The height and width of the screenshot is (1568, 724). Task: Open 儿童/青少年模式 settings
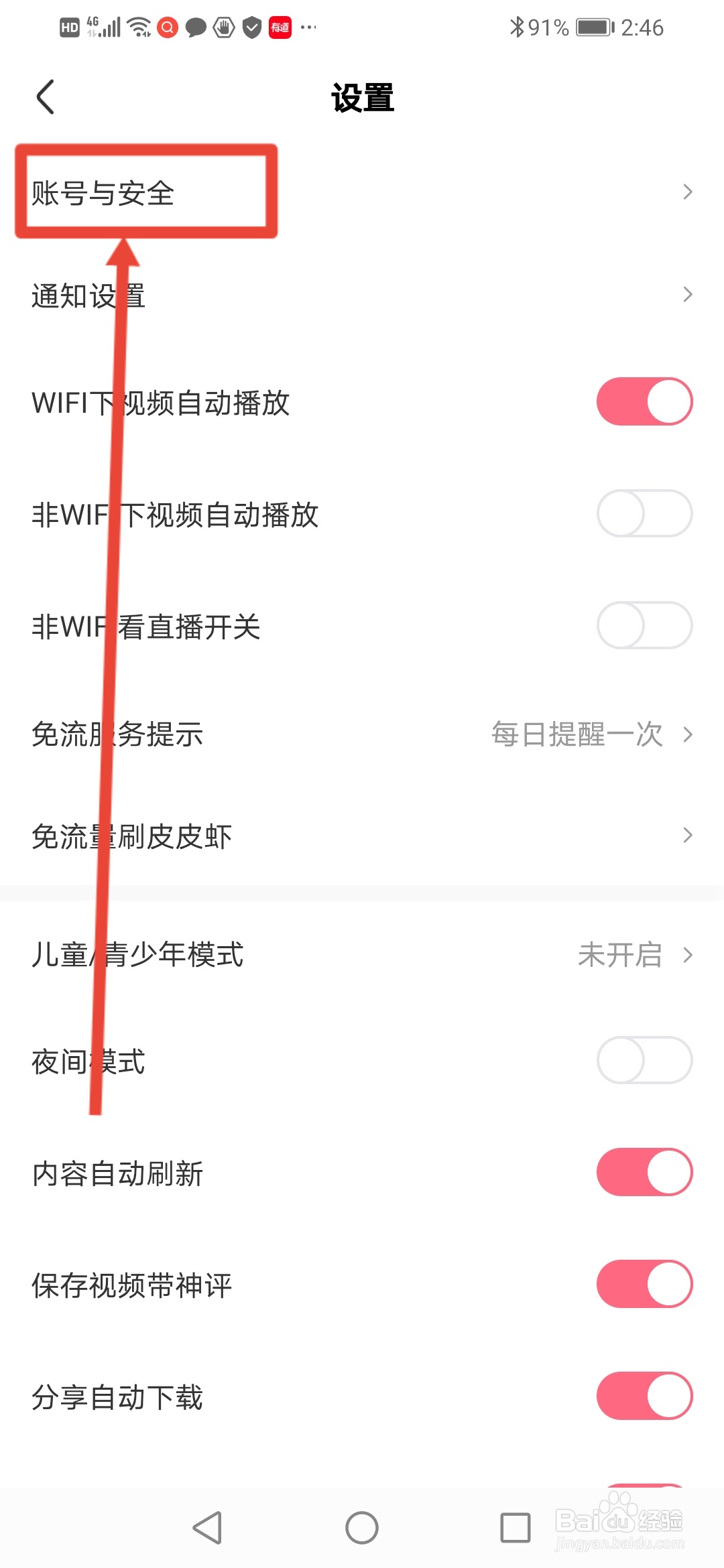pyautogui.click(x=362, y=955)
